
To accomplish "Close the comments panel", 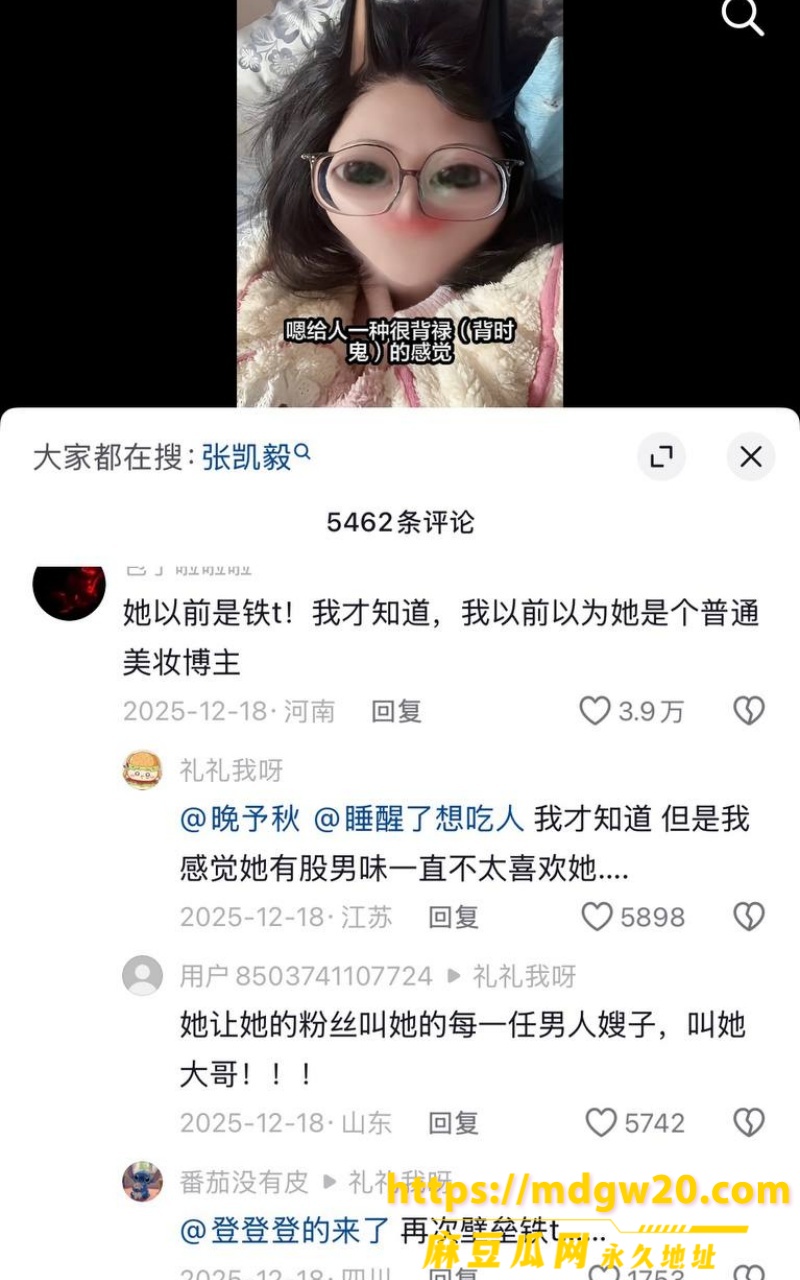I will (751, 457).
